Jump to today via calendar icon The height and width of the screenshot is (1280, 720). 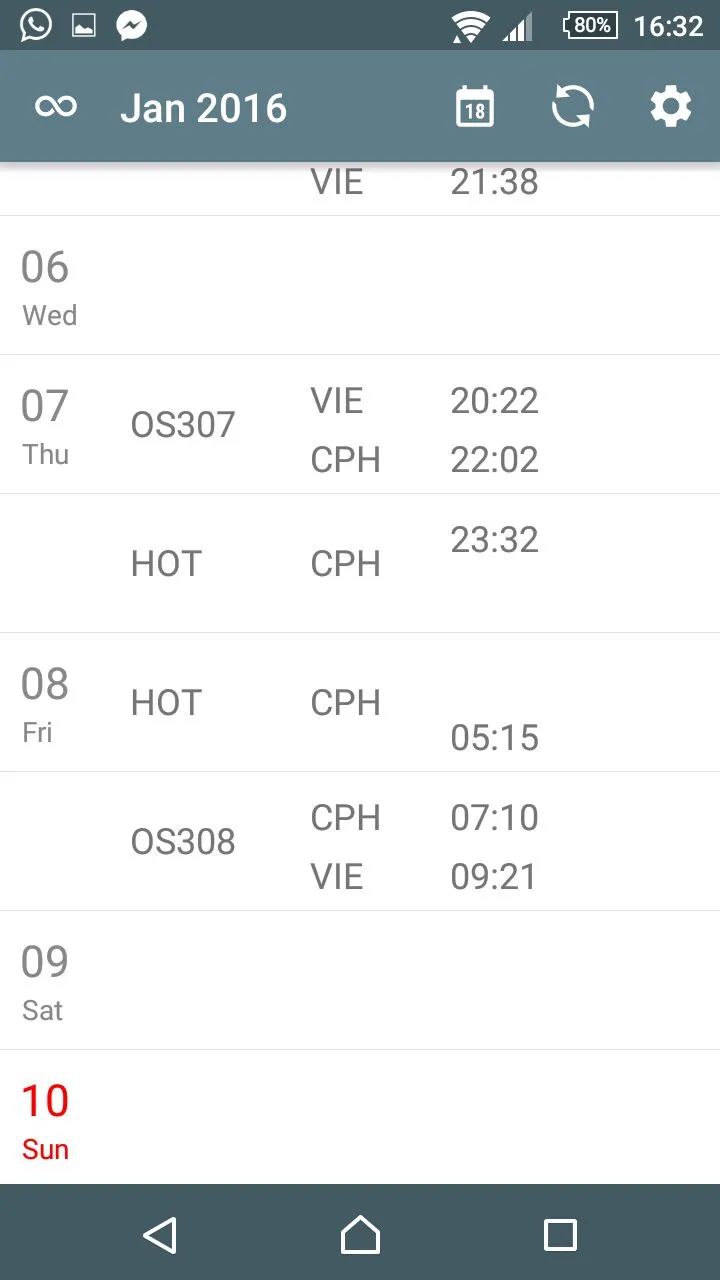click(475, 106)
